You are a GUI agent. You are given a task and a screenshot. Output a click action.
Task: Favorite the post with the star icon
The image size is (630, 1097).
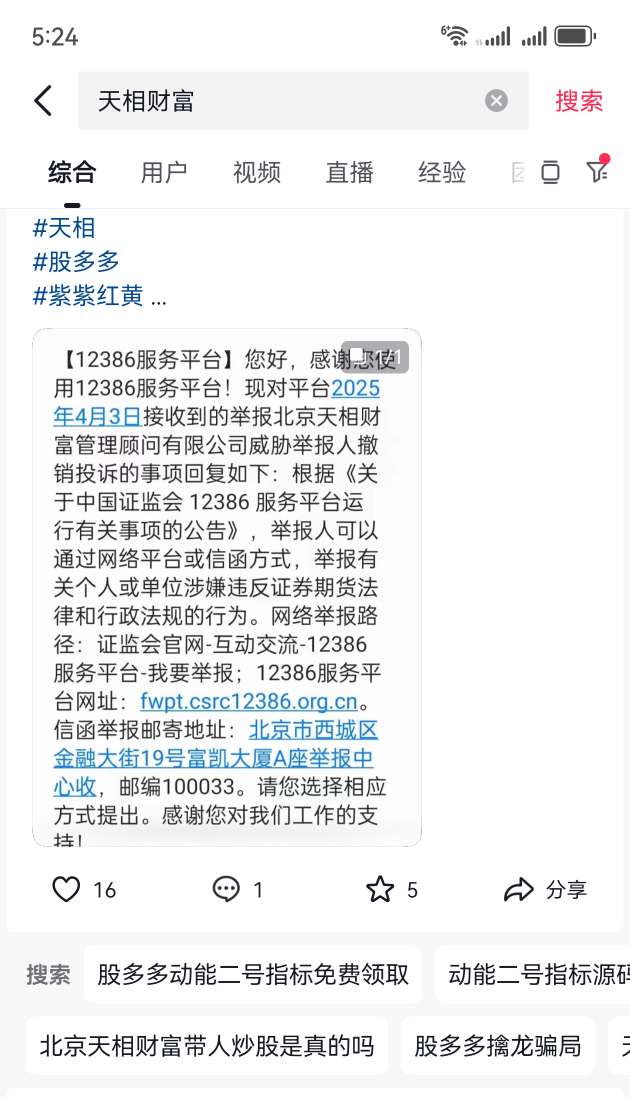coord(380,889)
